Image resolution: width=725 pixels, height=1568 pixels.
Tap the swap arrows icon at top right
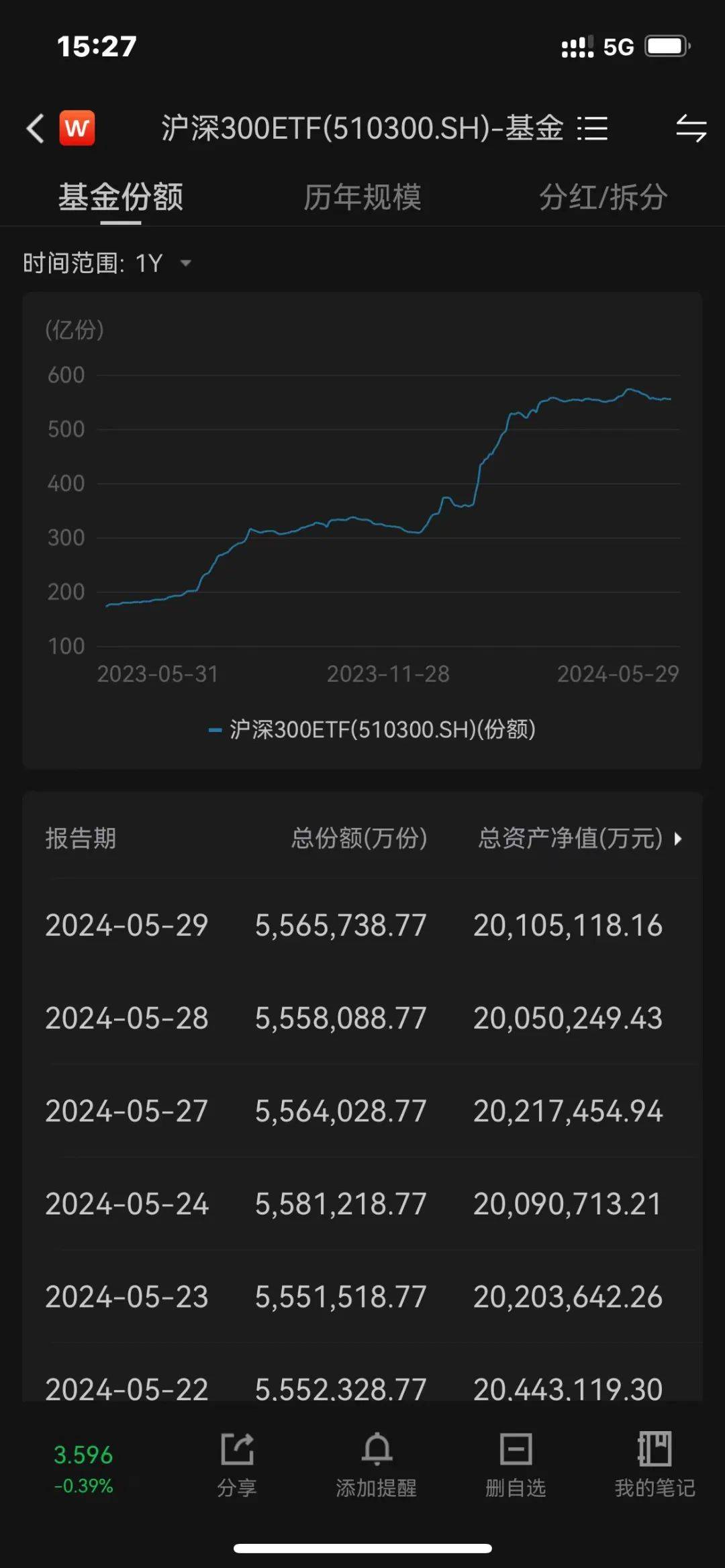click(x=691, y=128)
